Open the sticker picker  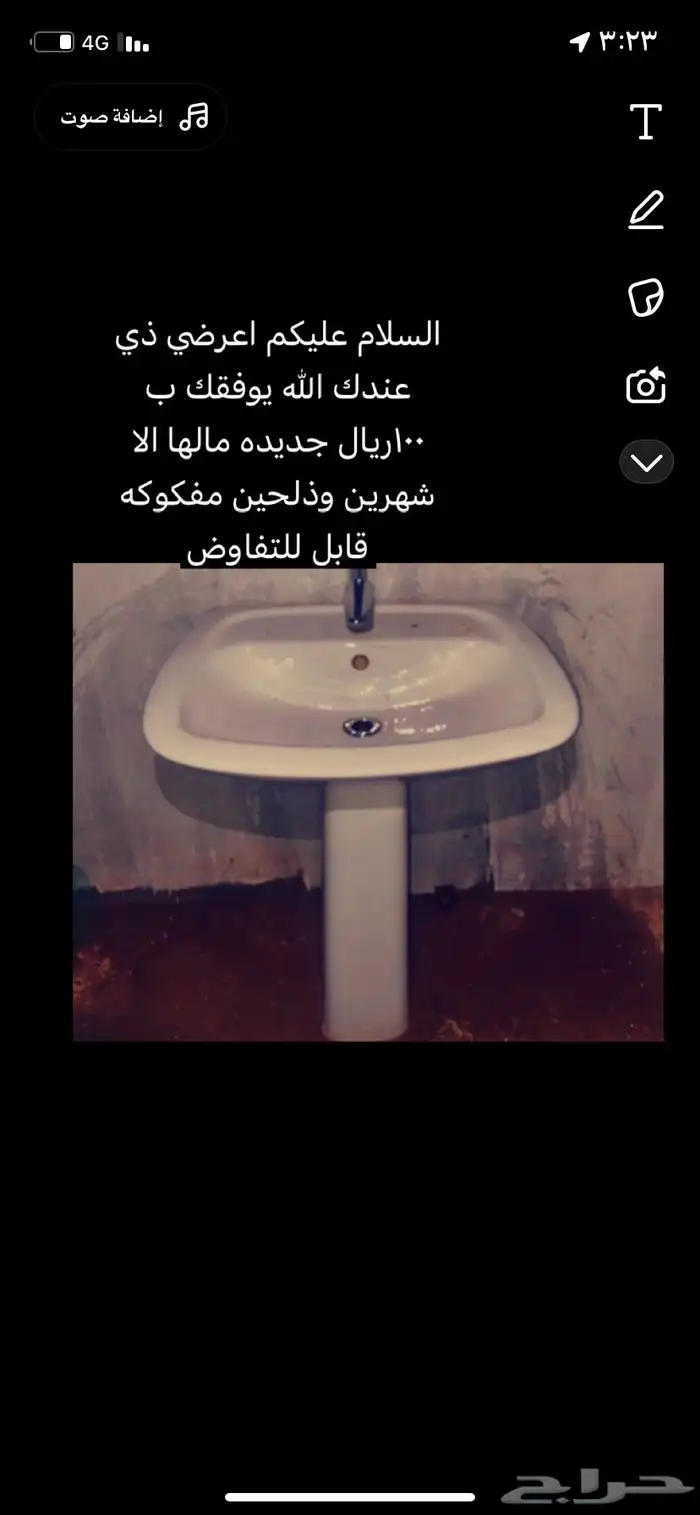pos(646,298)
